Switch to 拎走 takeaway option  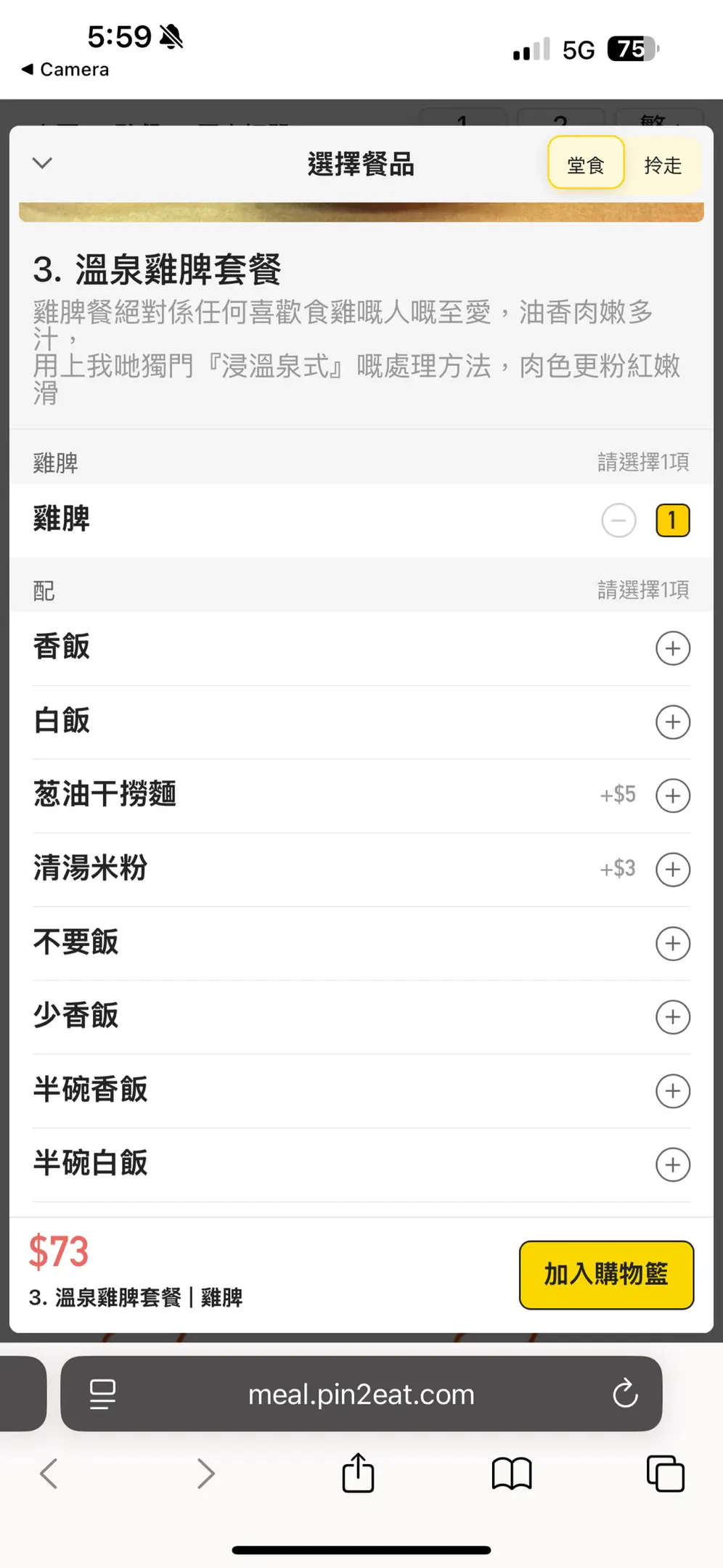pyautogui.click(x=663, y=165)
